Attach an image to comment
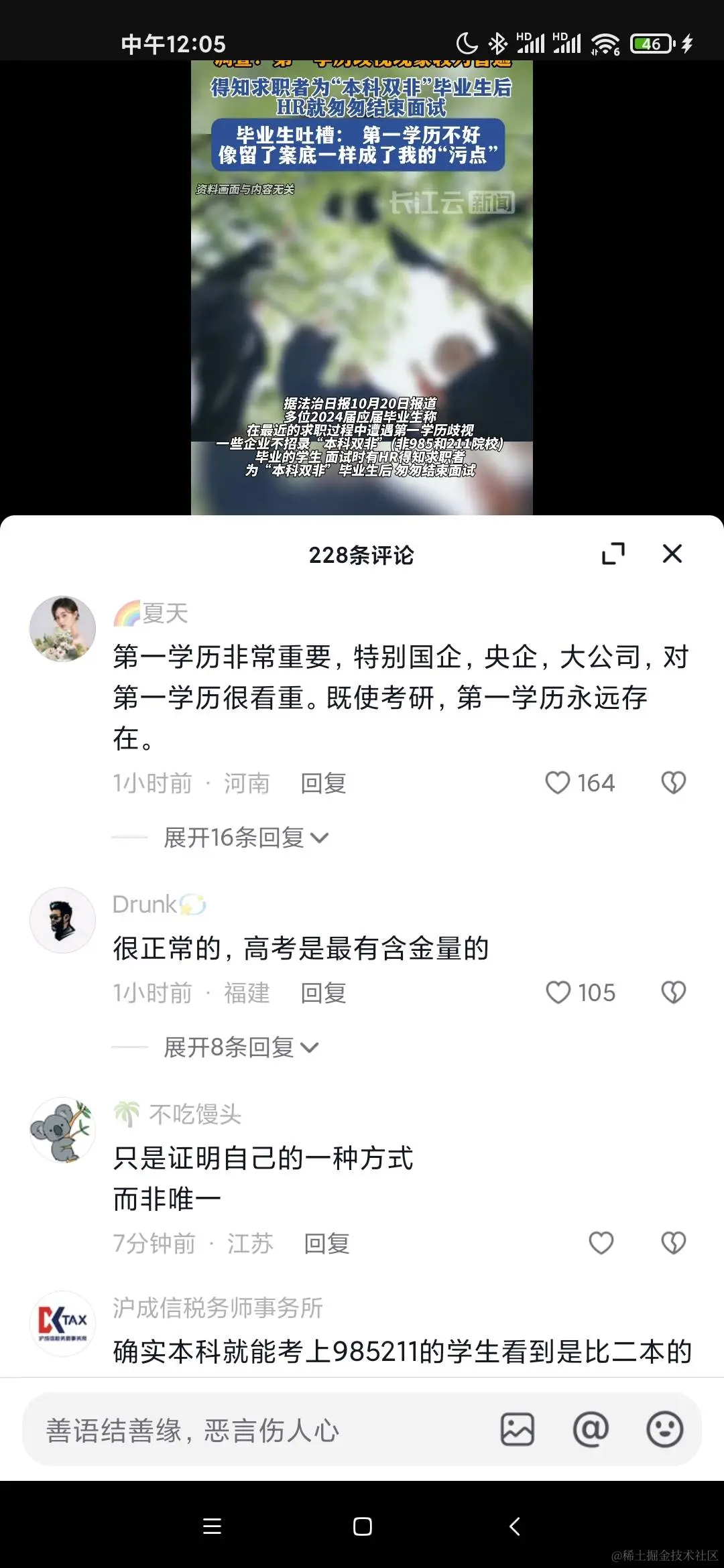724x1568 pixels. point(518,1430)
